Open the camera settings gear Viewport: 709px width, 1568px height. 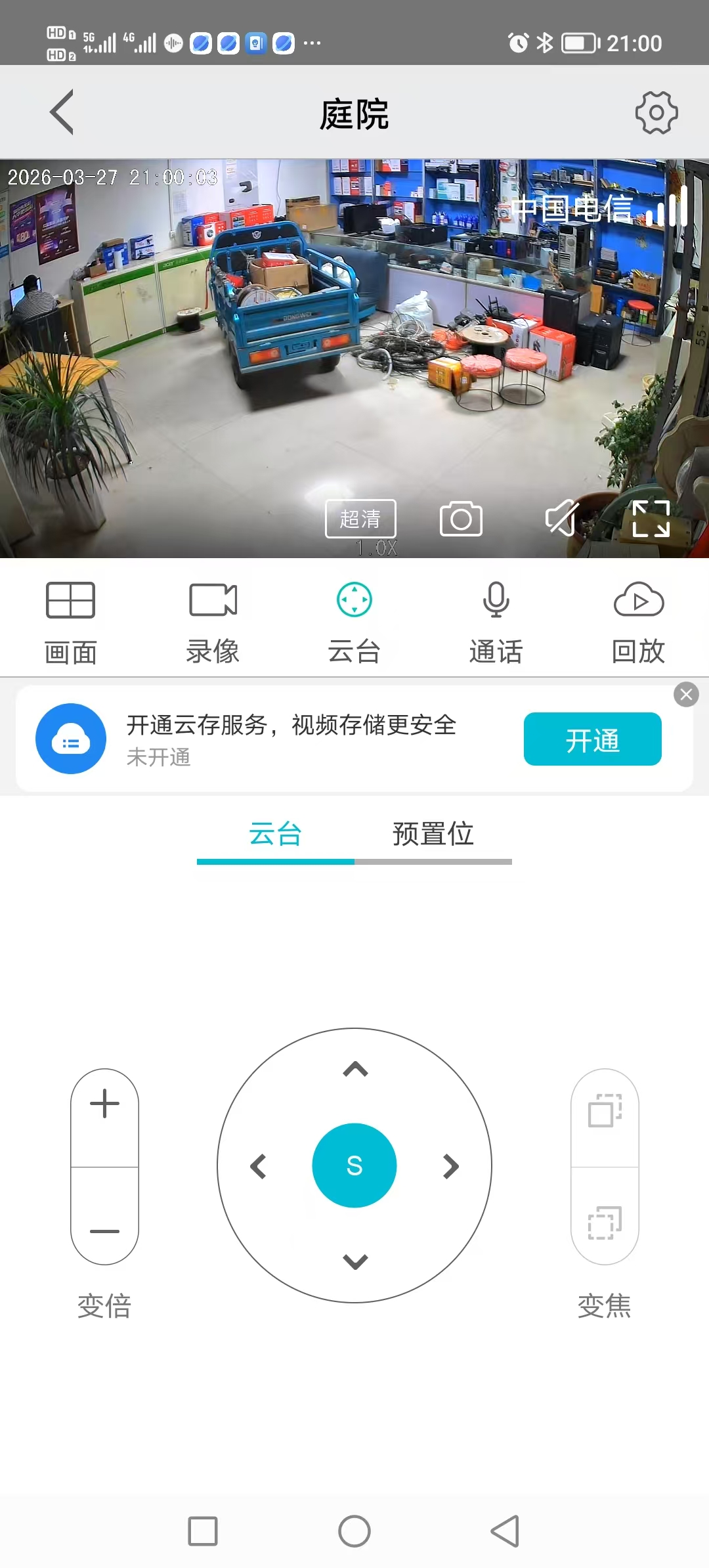[x=656, y=113]
